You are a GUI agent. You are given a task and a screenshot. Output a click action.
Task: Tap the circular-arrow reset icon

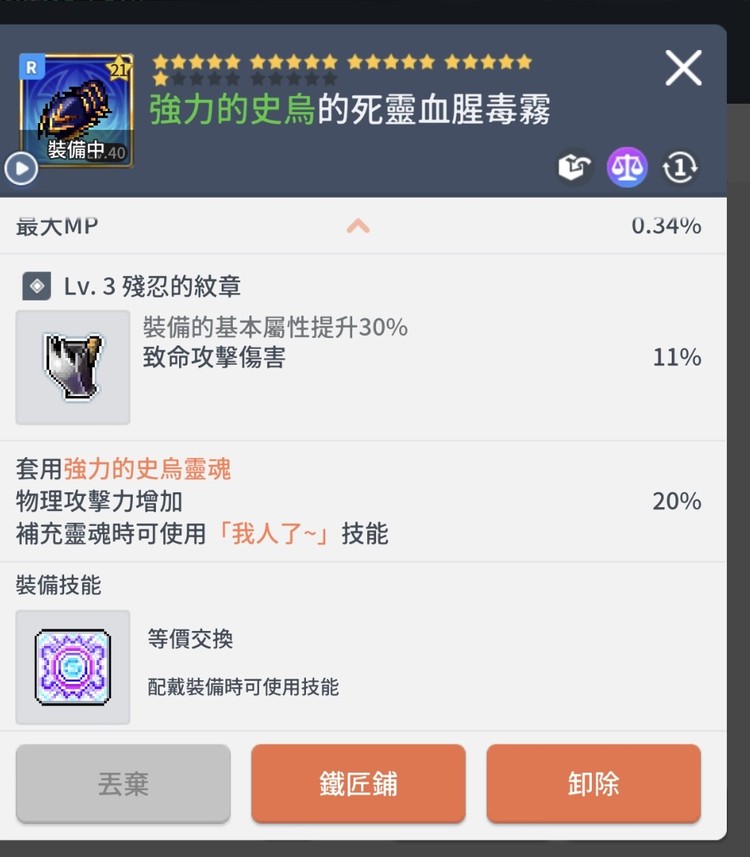pos(680,167)
